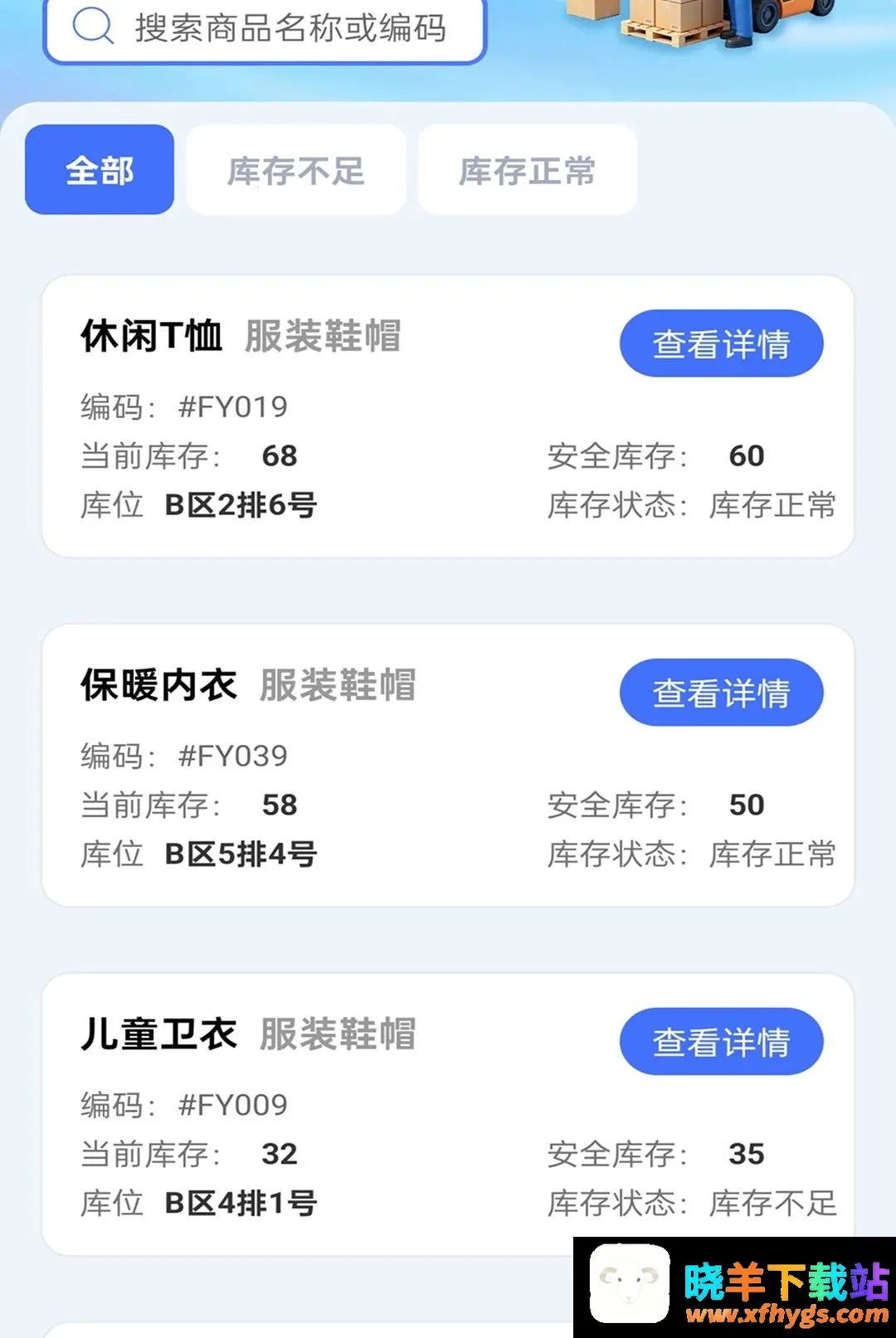The height and width of the screenshot is (1338, 896).
Task: Switch to the 库存不足 tab
Action: coord(296,170)
